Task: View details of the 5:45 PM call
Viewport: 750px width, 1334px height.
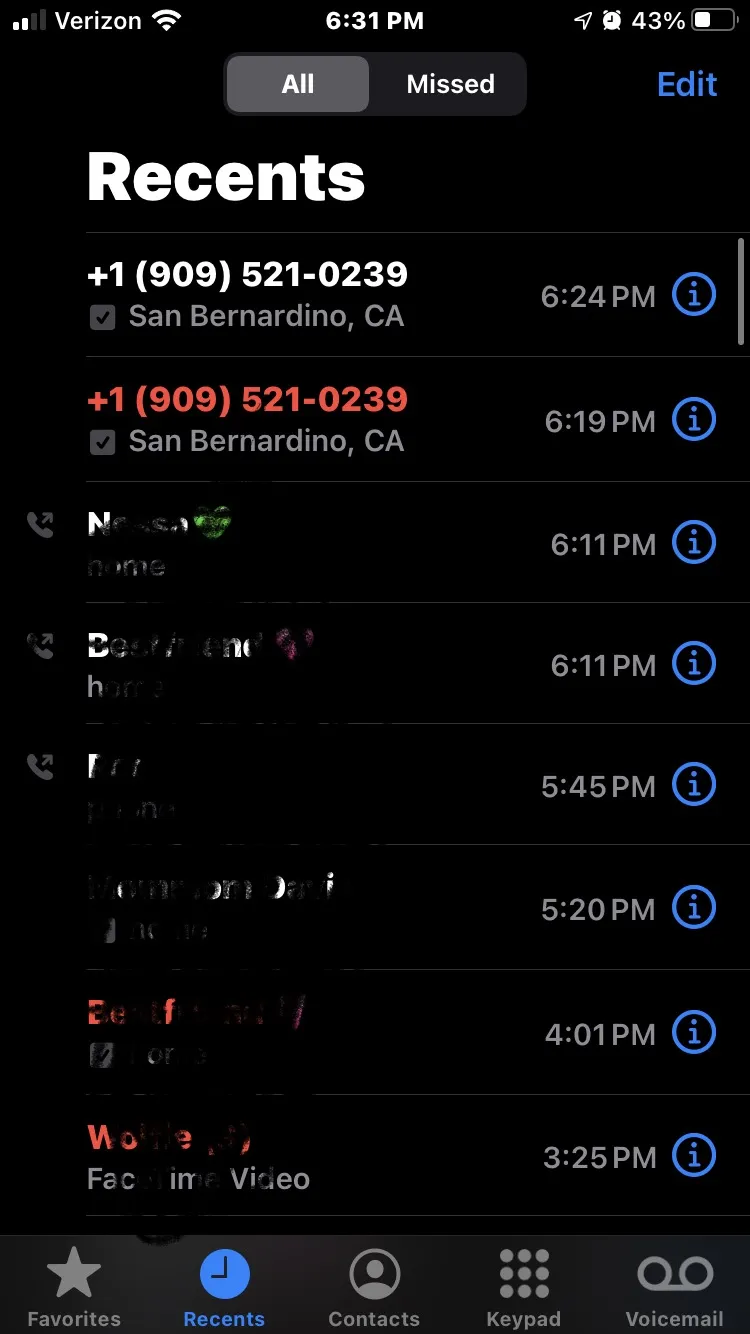Action: click(694, 786)
